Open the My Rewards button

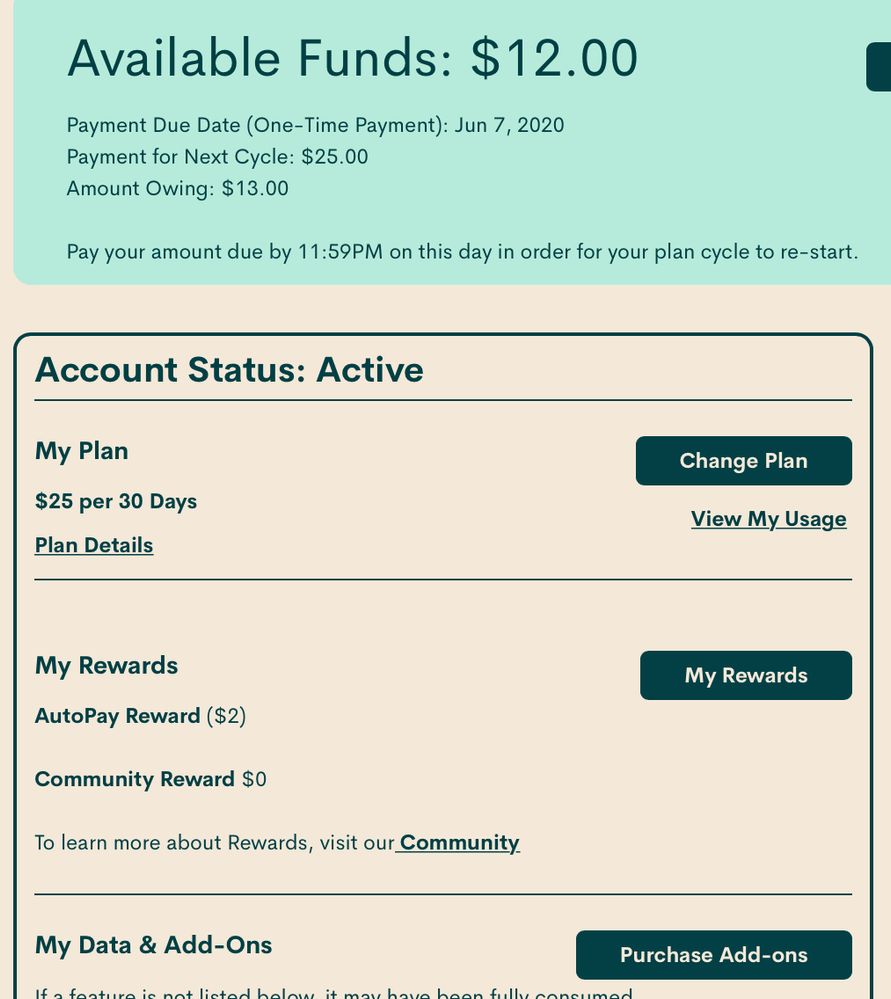(745, 675)
